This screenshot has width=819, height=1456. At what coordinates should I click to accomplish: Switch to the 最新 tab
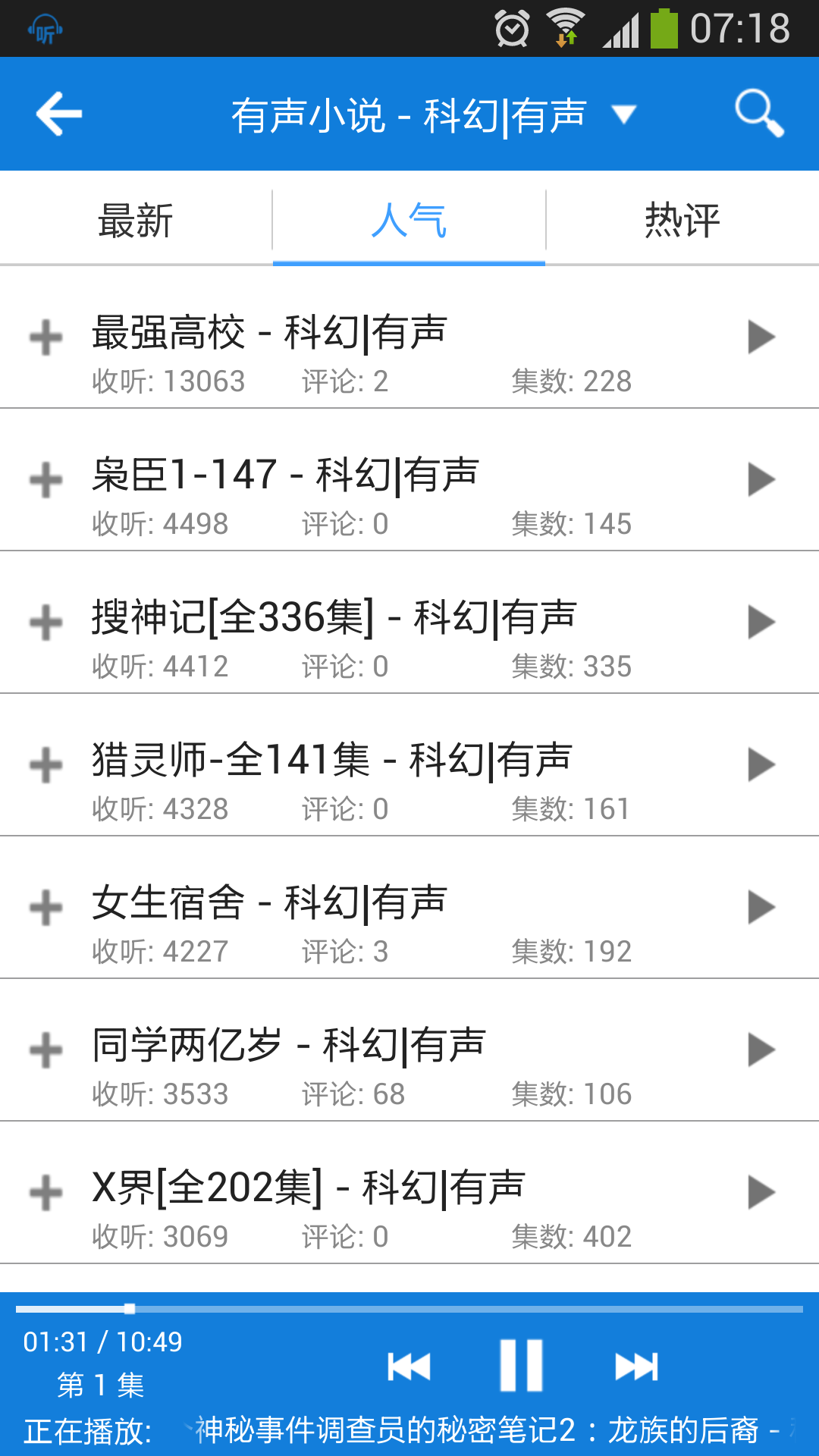[136, 221]
